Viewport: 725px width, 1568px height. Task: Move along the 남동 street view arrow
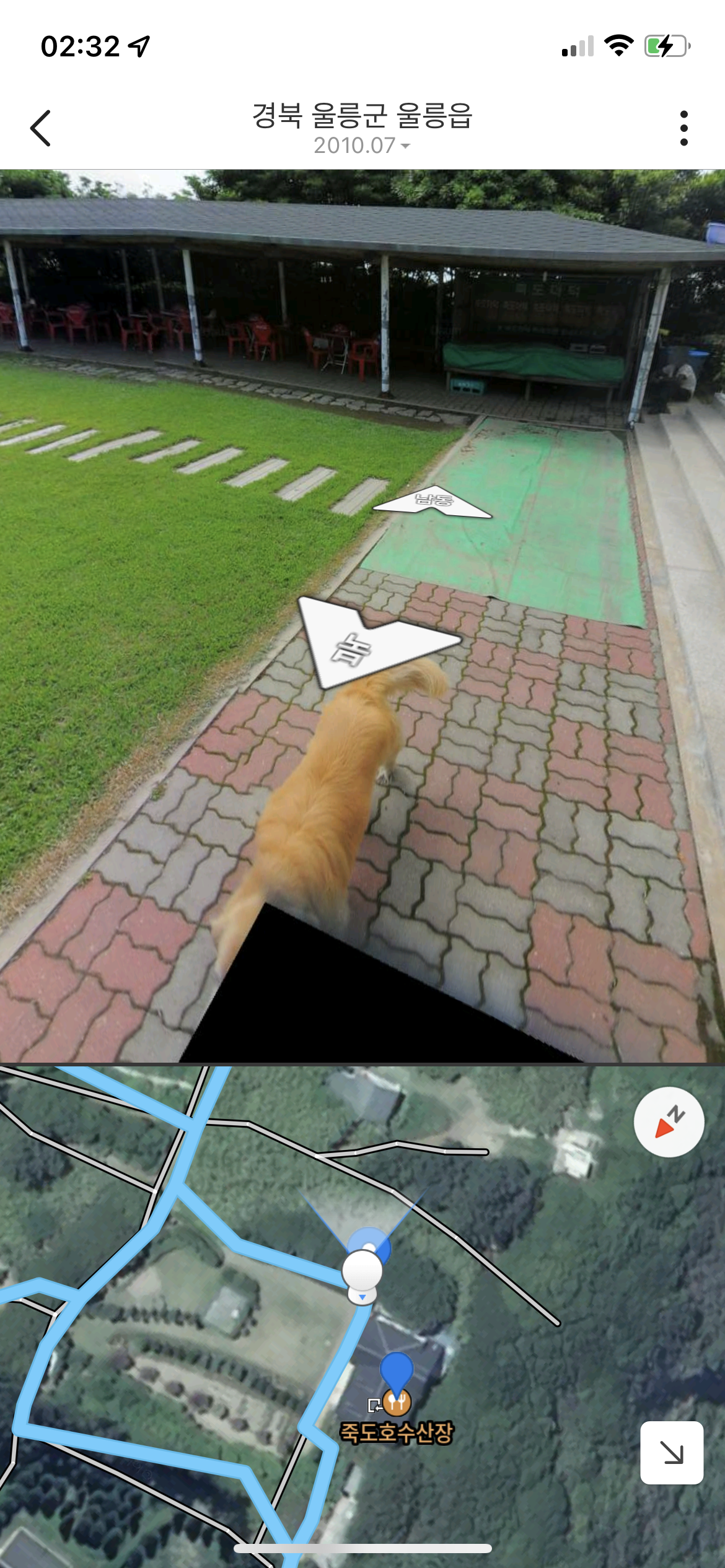click(x=434, y=502)
